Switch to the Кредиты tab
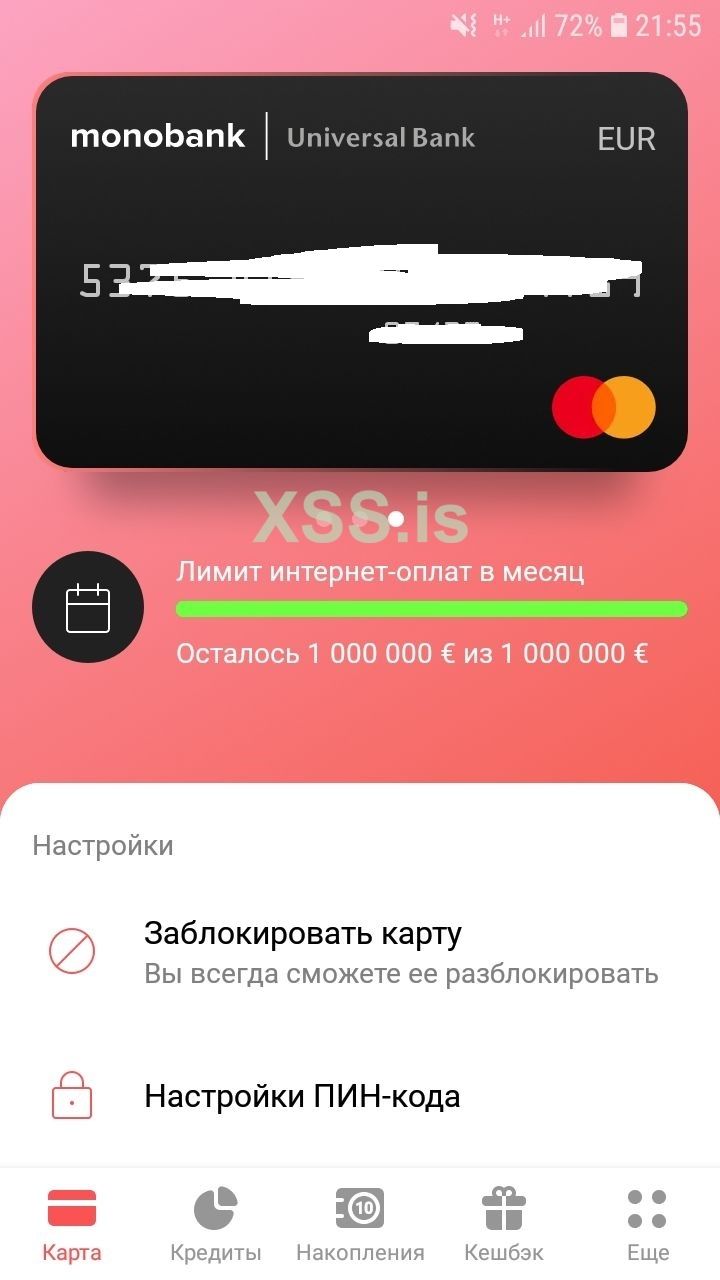This screenshot has width=720, height=1280. (215, 1223)
